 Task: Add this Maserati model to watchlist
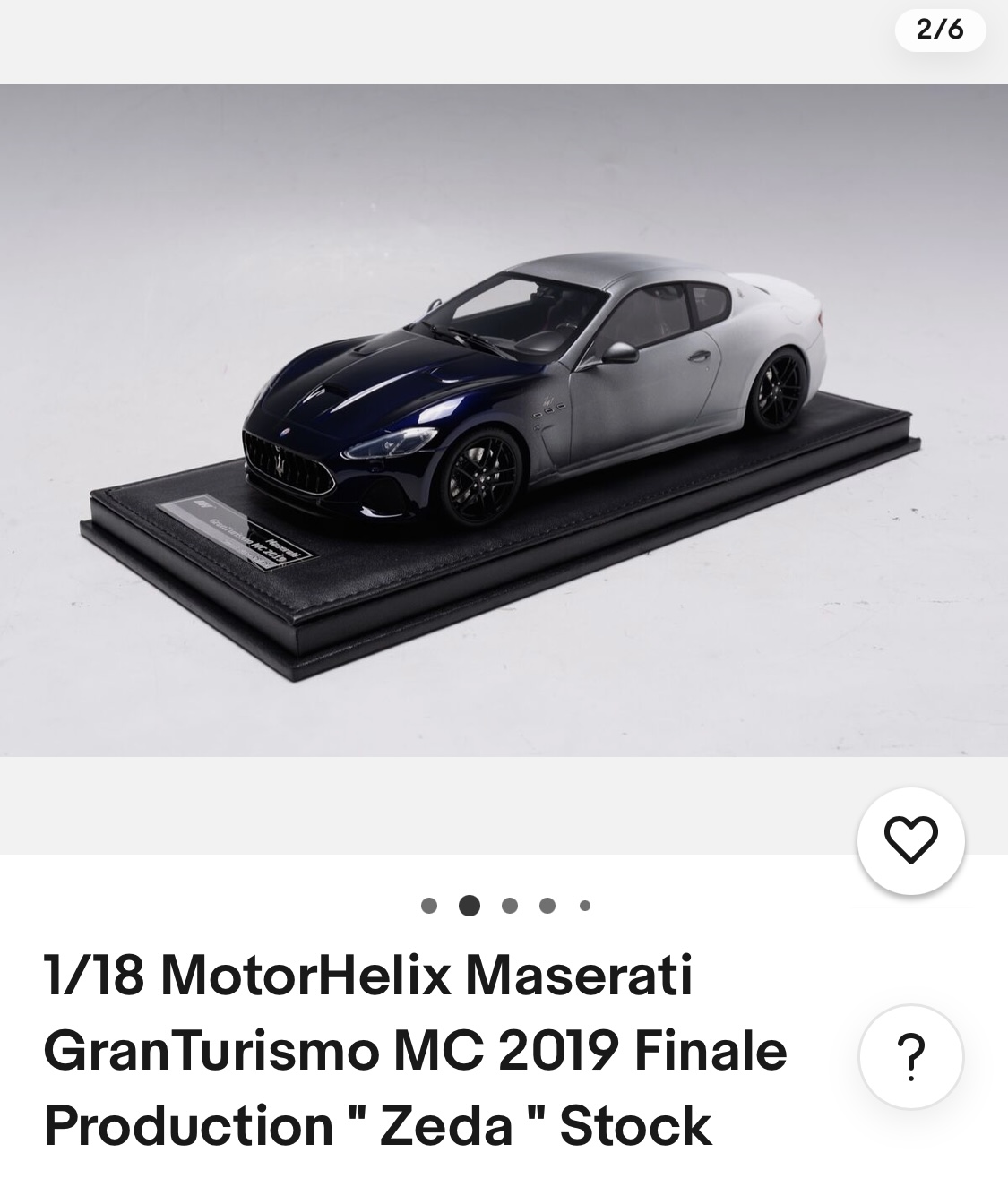[x=910, y=840]
